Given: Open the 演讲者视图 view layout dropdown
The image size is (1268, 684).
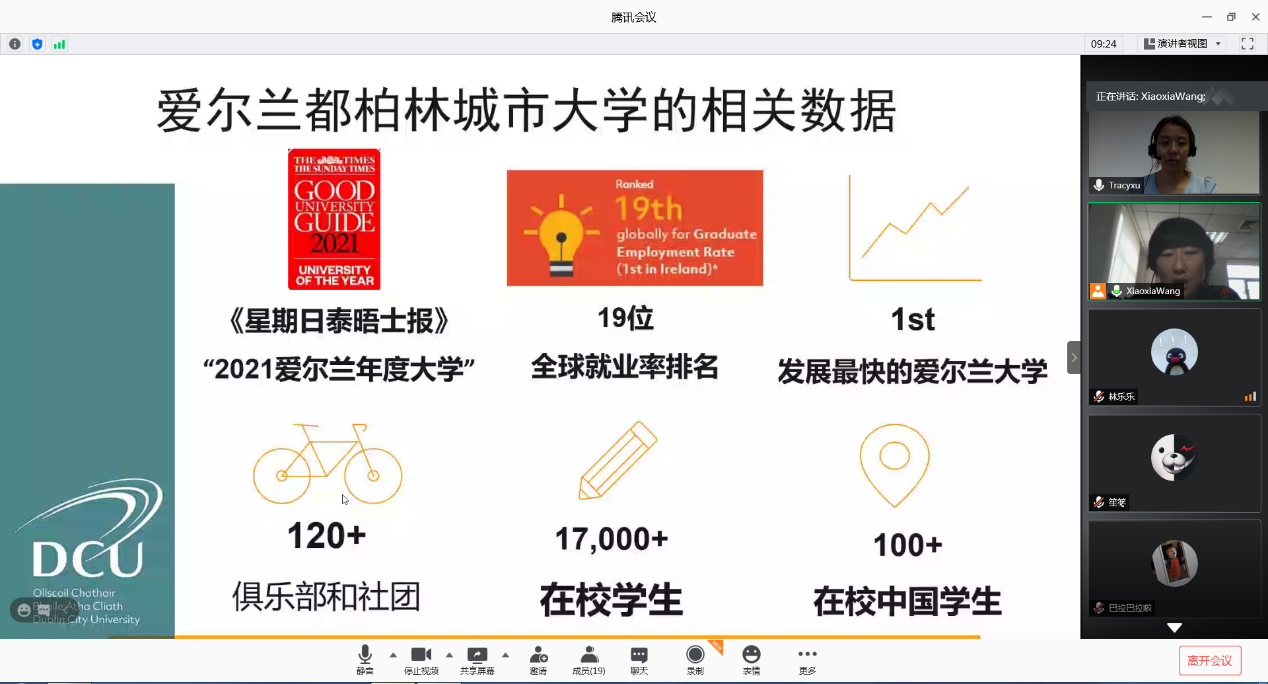Looking at the screenshot, I should tap(1183, 44).
